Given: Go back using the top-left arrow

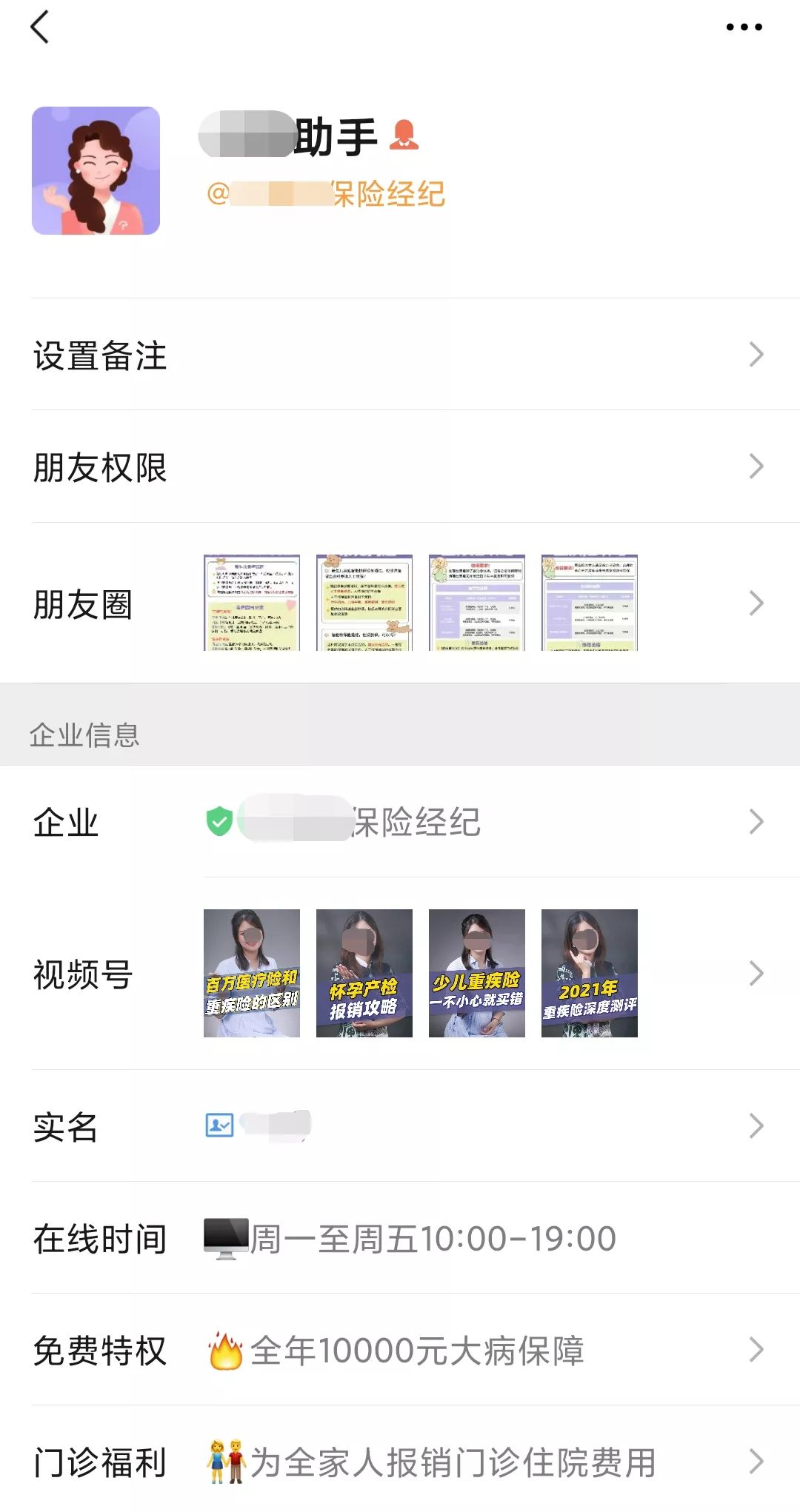Looking at the screenshot, I should point(40,27).
